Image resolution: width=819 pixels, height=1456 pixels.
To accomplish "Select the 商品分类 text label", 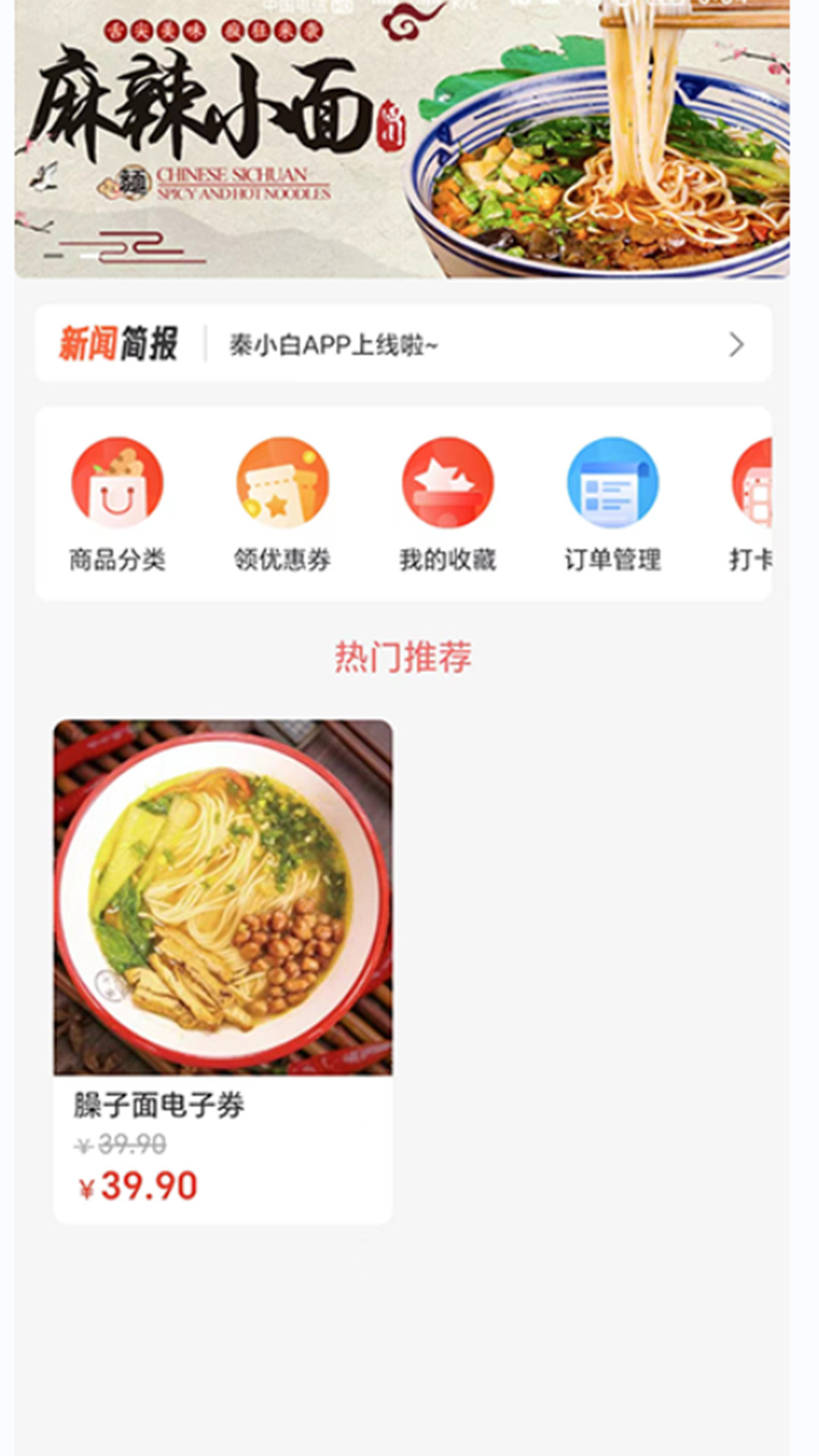I will pyautogui.click(x=118, y=561).
